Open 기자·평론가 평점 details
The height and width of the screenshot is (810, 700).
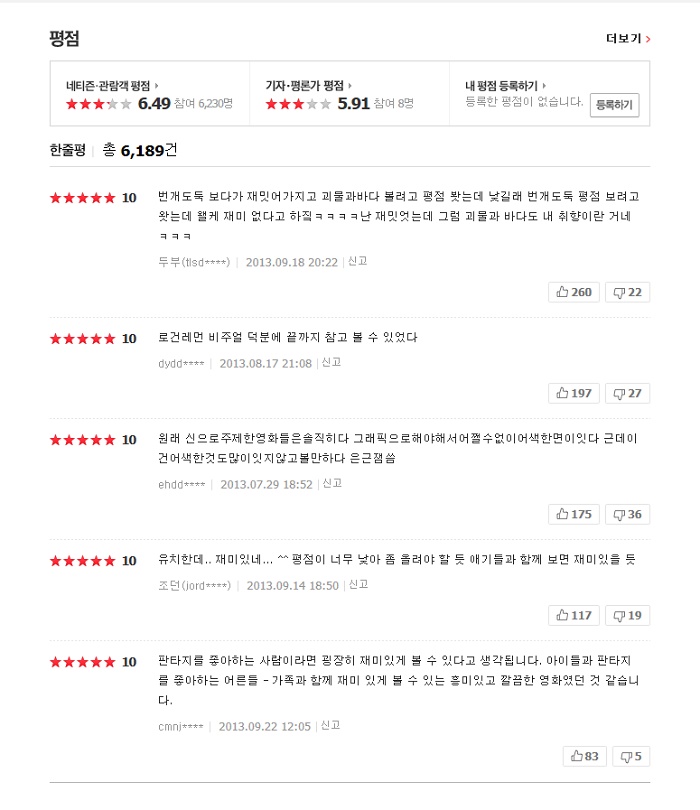click(x=308, y=86)
